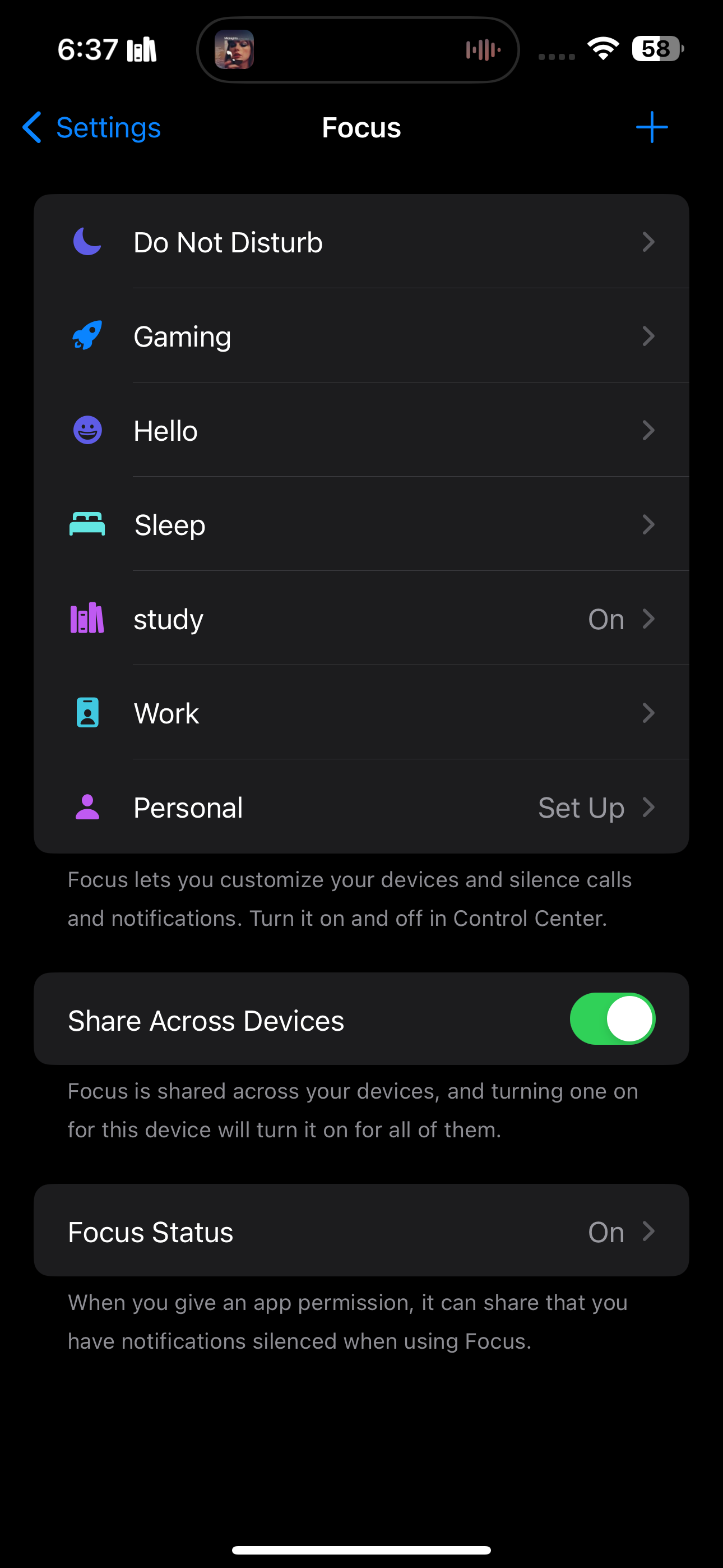Set Up the Personal focus
Image resolution: width=723 pixels, height=1568 pixels.
point(581,807)
